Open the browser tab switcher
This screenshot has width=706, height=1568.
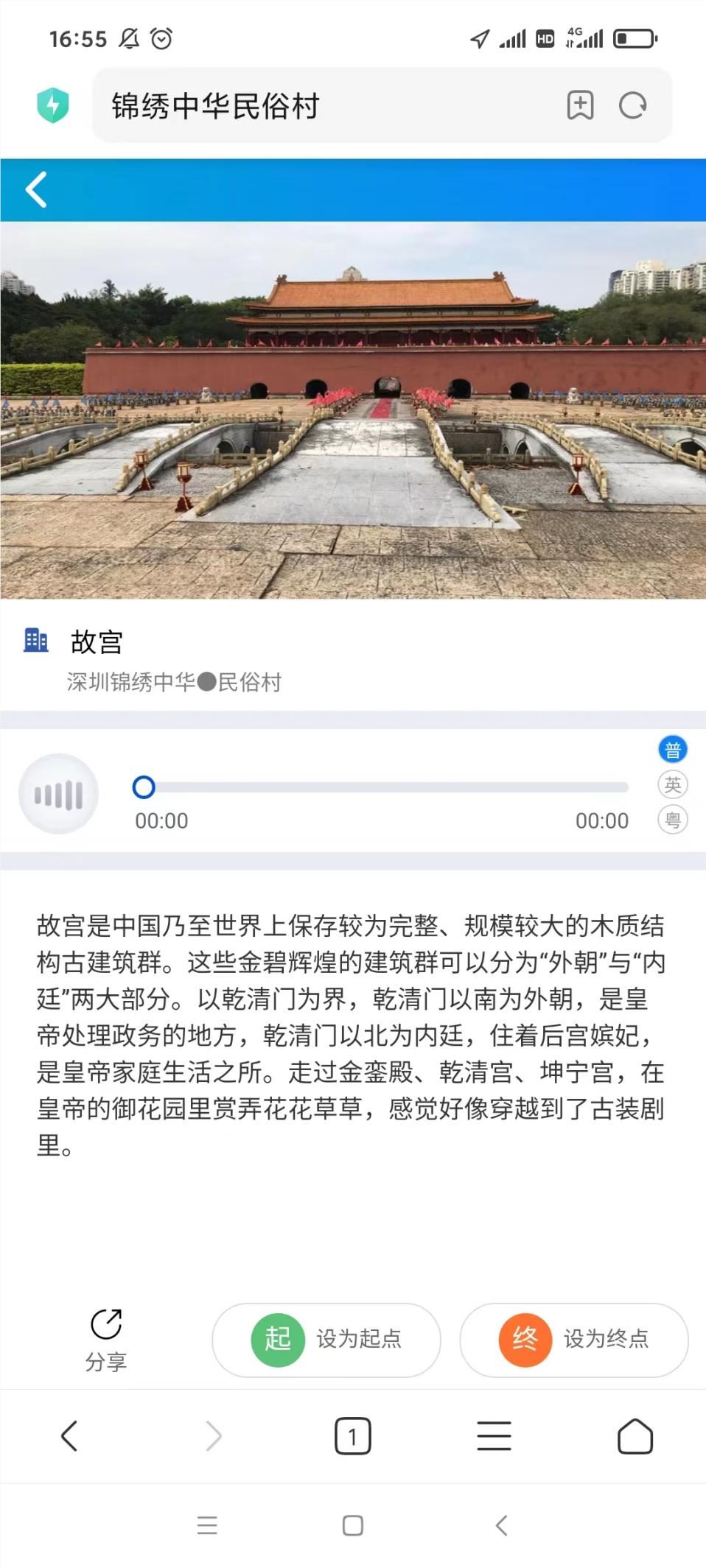(352, 1436)
